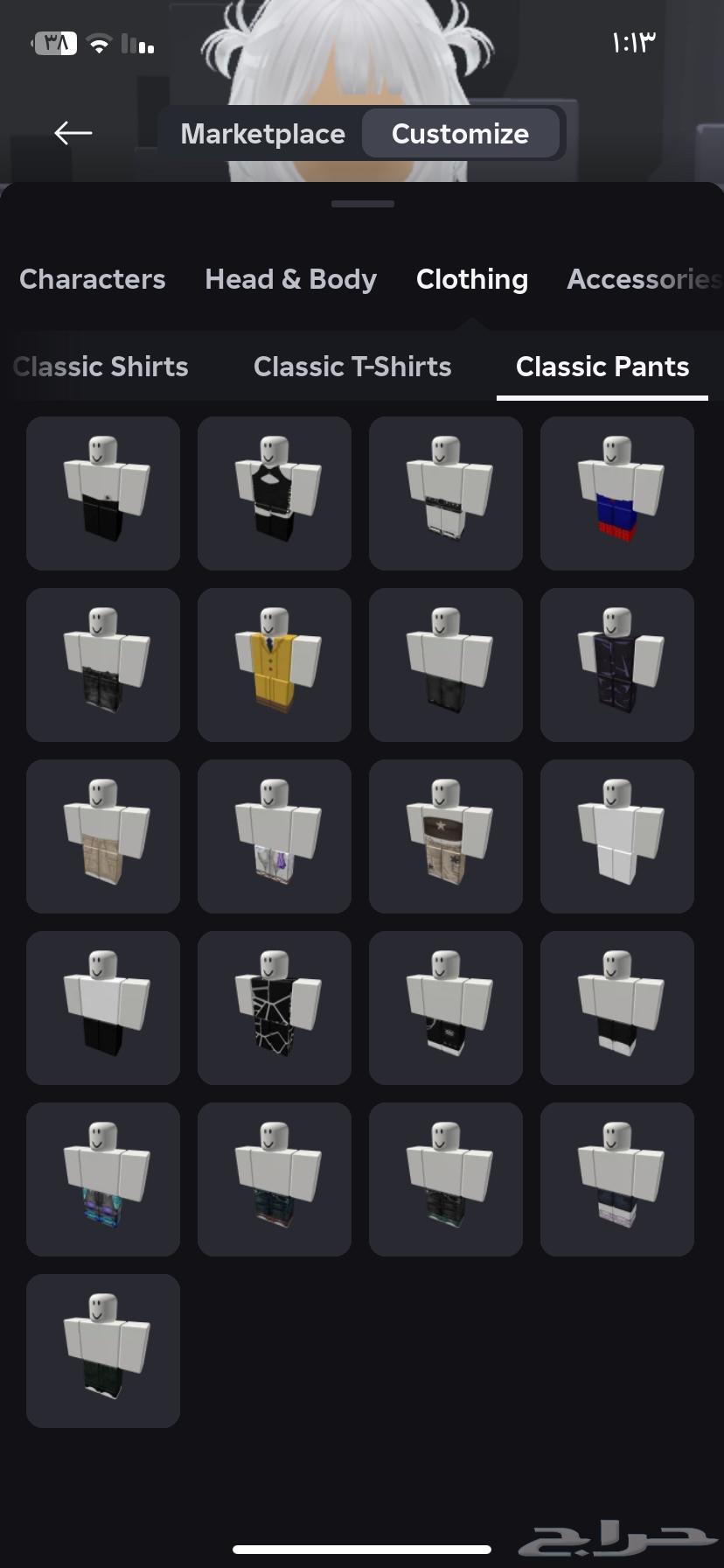Equip the dark purple patterned outfit pants

click(617, 665)
